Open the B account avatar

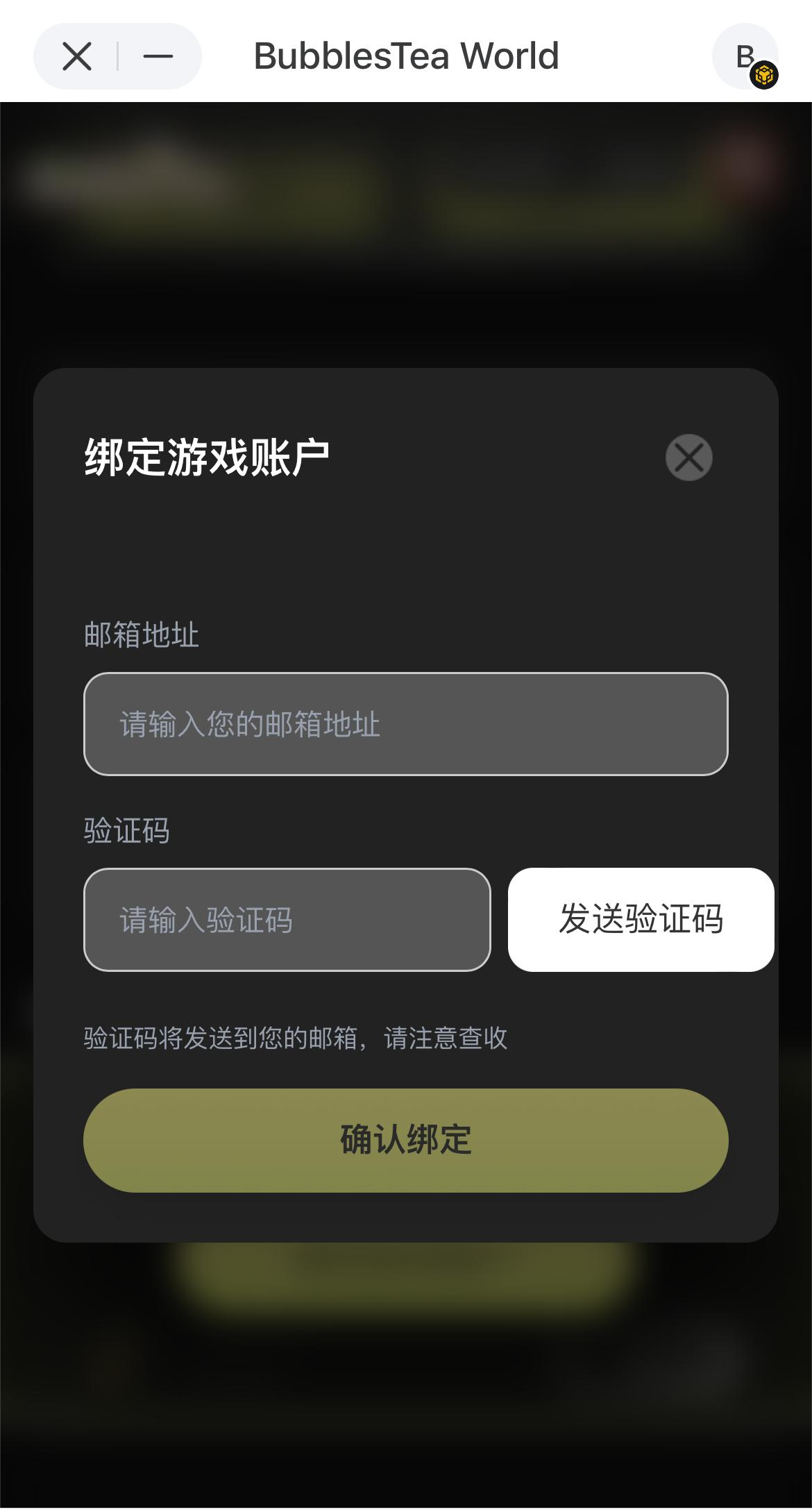tap(745, 56)
